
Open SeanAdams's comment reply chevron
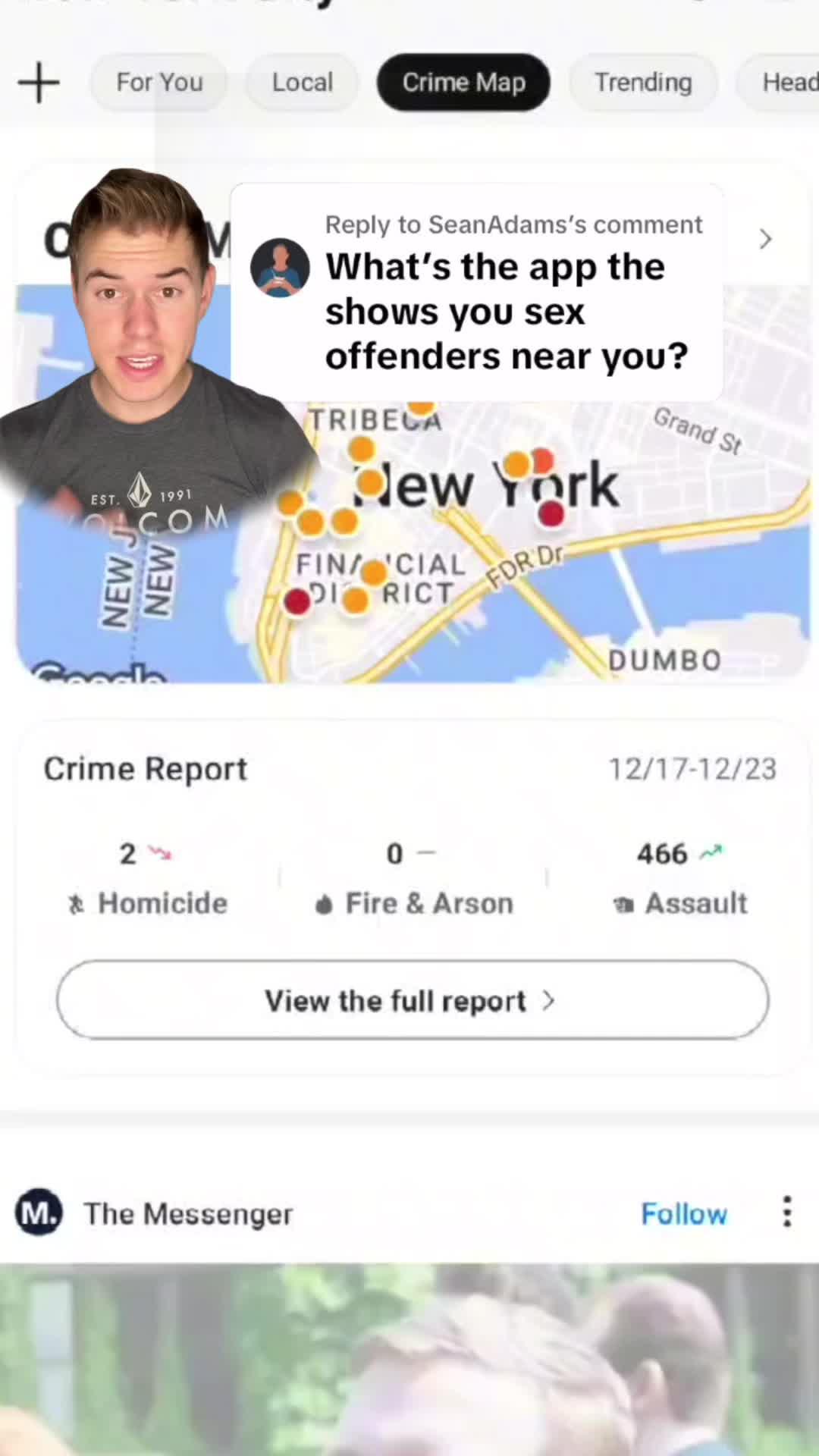pyautogui.click(x=765, y=240)
